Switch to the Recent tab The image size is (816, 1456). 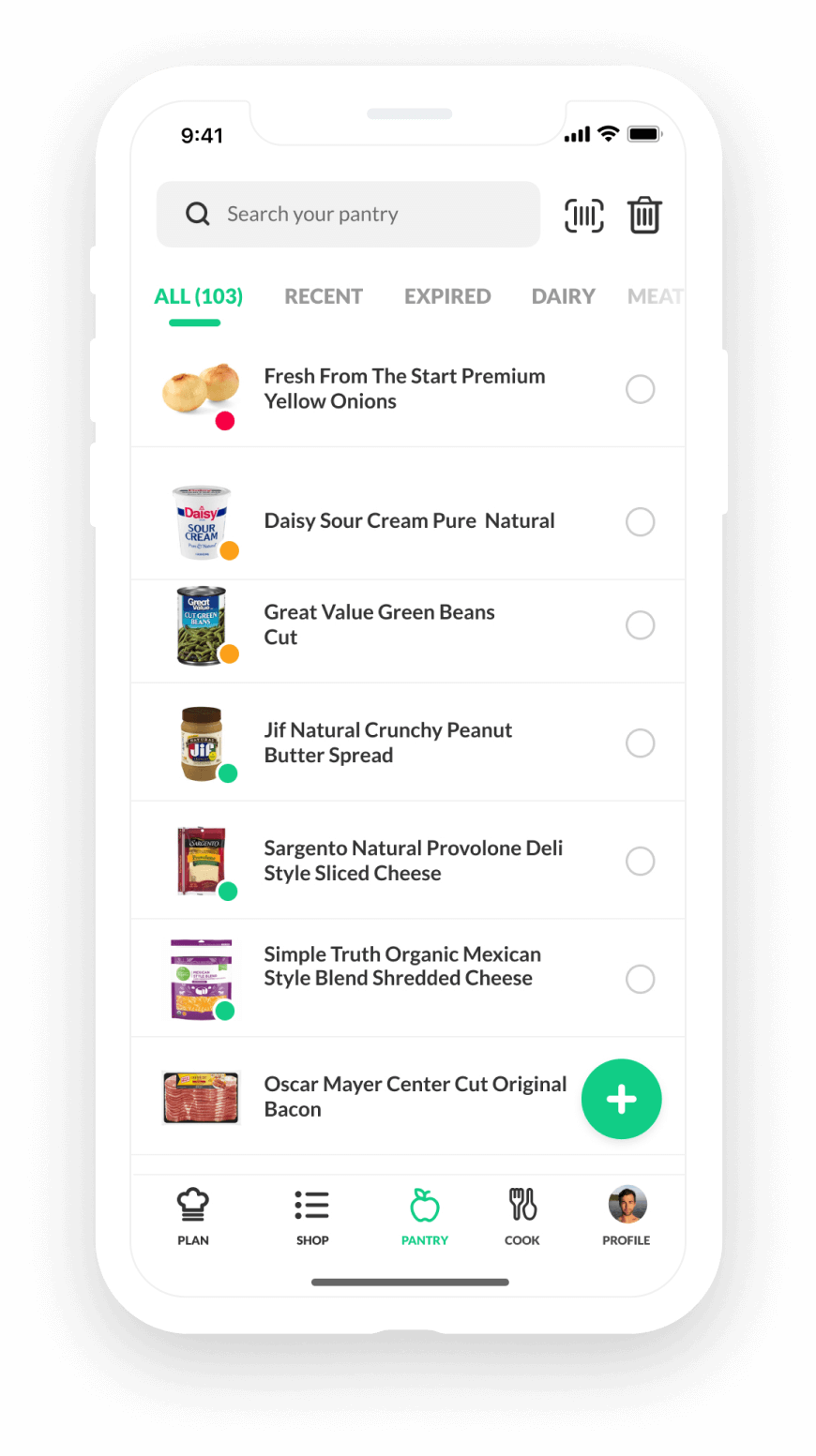pos(324,296)
